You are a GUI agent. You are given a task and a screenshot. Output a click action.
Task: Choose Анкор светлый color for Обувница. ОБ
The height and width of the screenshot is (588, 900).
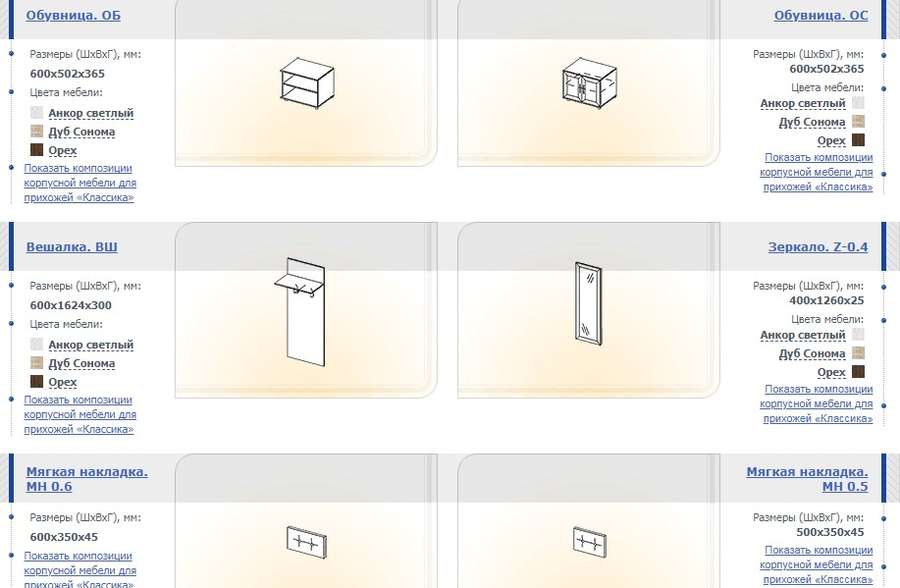(90, 113)
